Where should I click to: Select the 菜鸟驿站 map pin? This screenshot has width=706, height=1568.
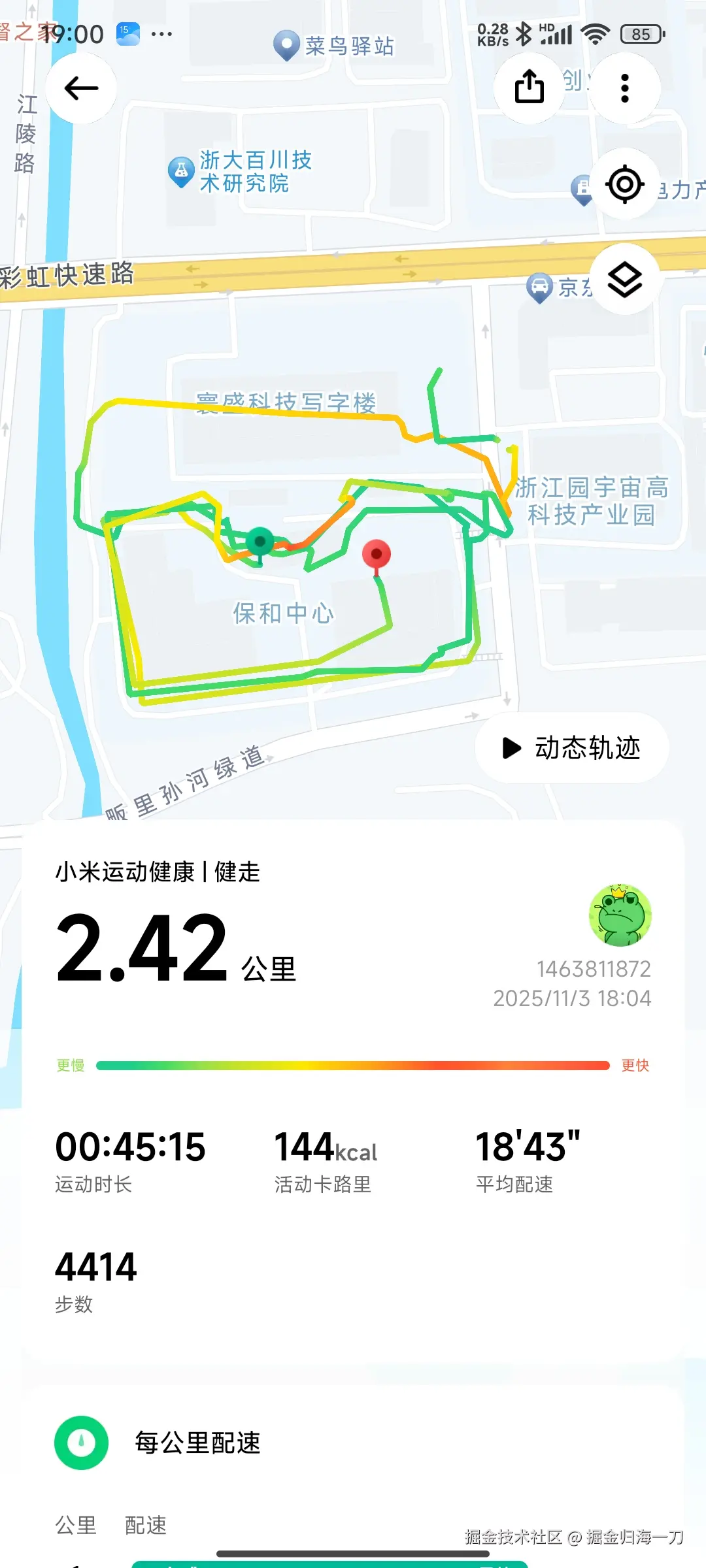pos(286,44)
